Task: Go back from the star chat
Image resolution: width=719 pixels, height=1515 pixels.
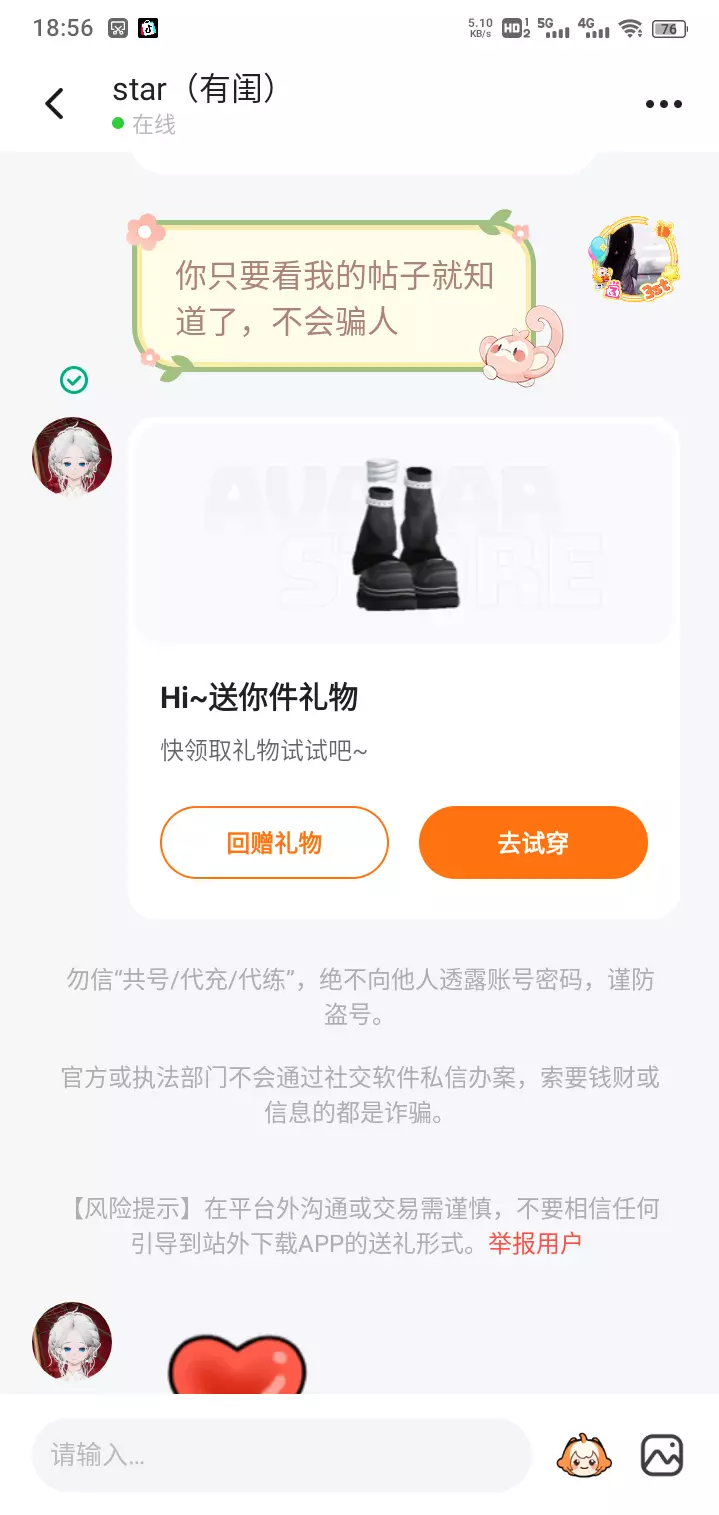Action: (55, 103)
